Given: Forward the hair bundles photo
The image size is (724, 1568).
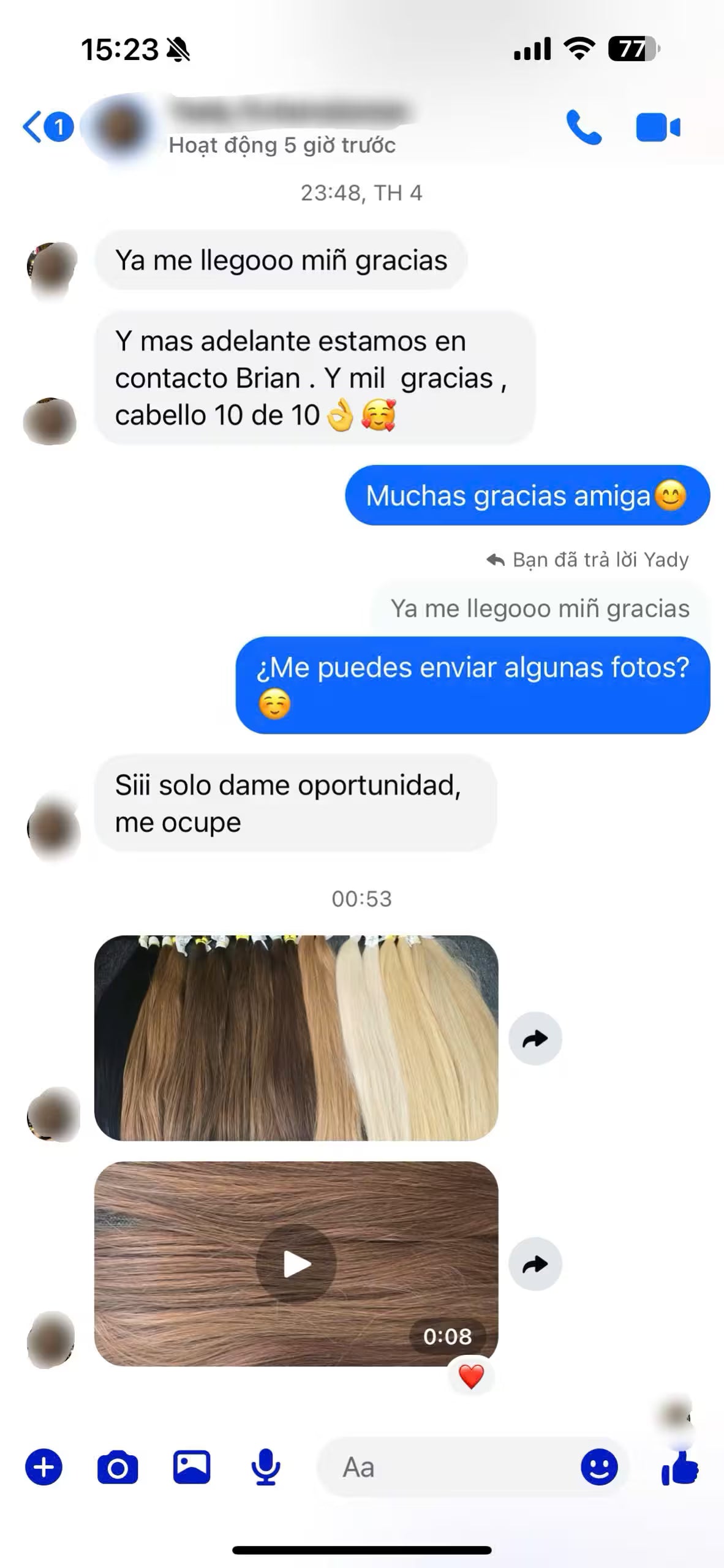Looking at the screenshot, I should tap(535, 1038).
